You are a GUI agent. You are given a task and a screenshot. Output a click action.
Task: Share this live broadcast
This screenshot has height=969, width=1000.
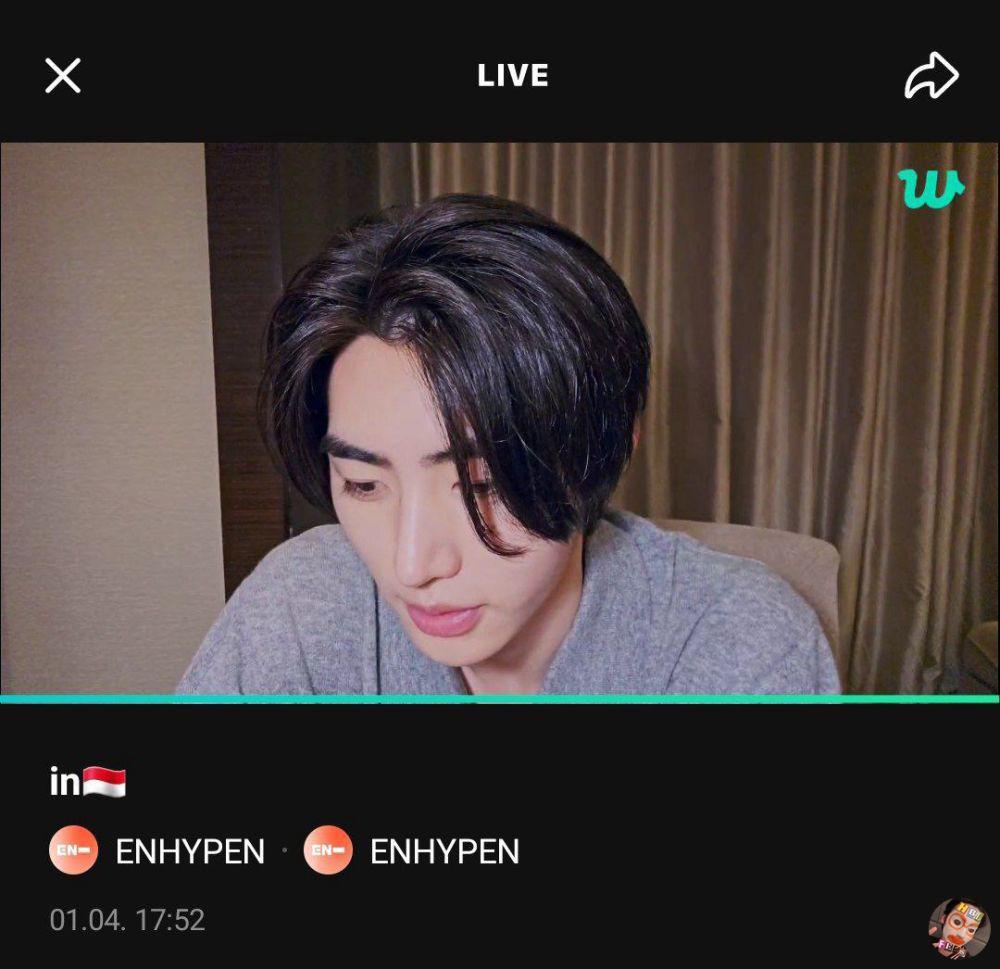pos(931,77)
